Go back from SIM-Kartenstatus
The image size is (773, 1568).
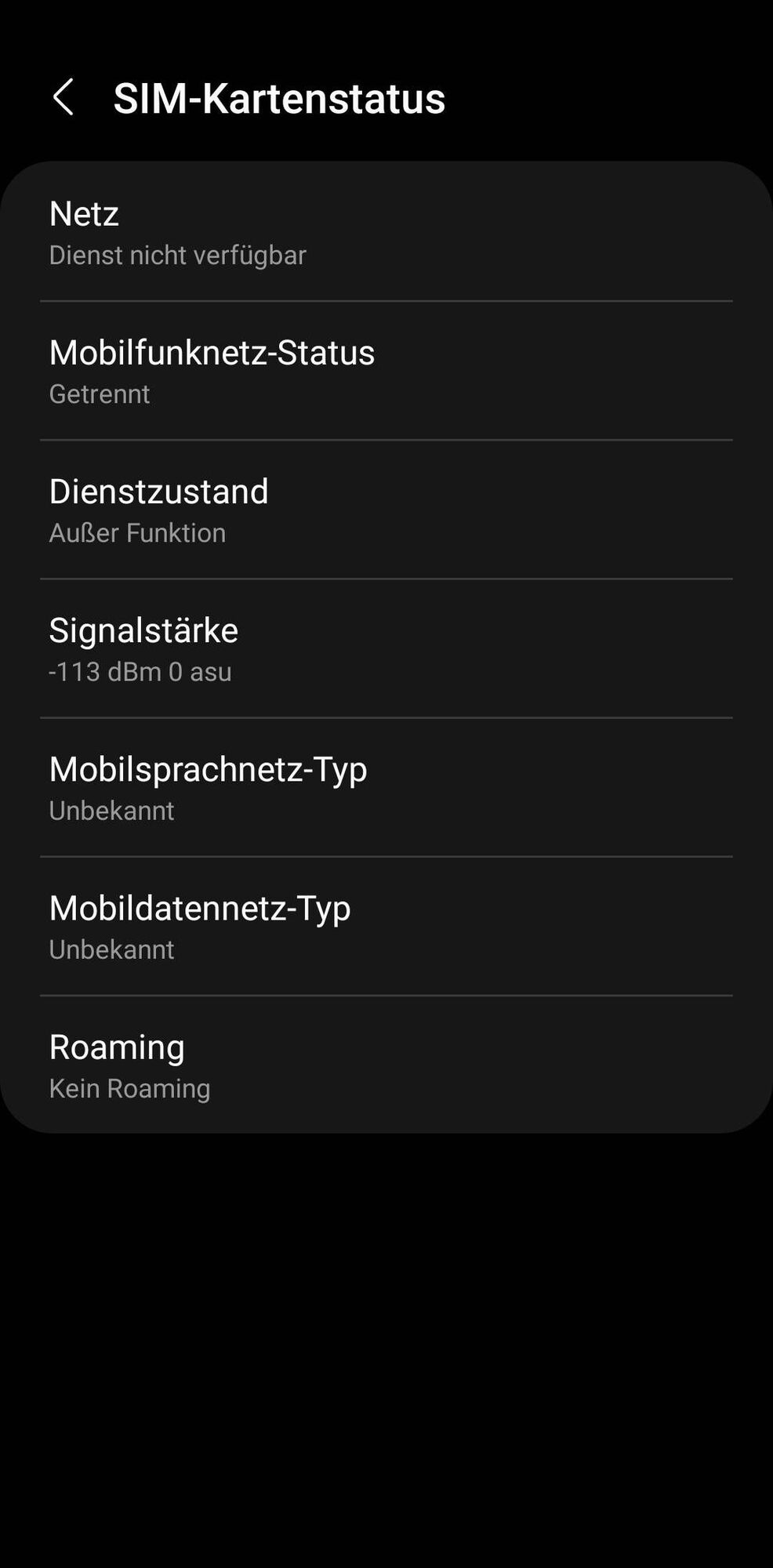pos(63,97)
